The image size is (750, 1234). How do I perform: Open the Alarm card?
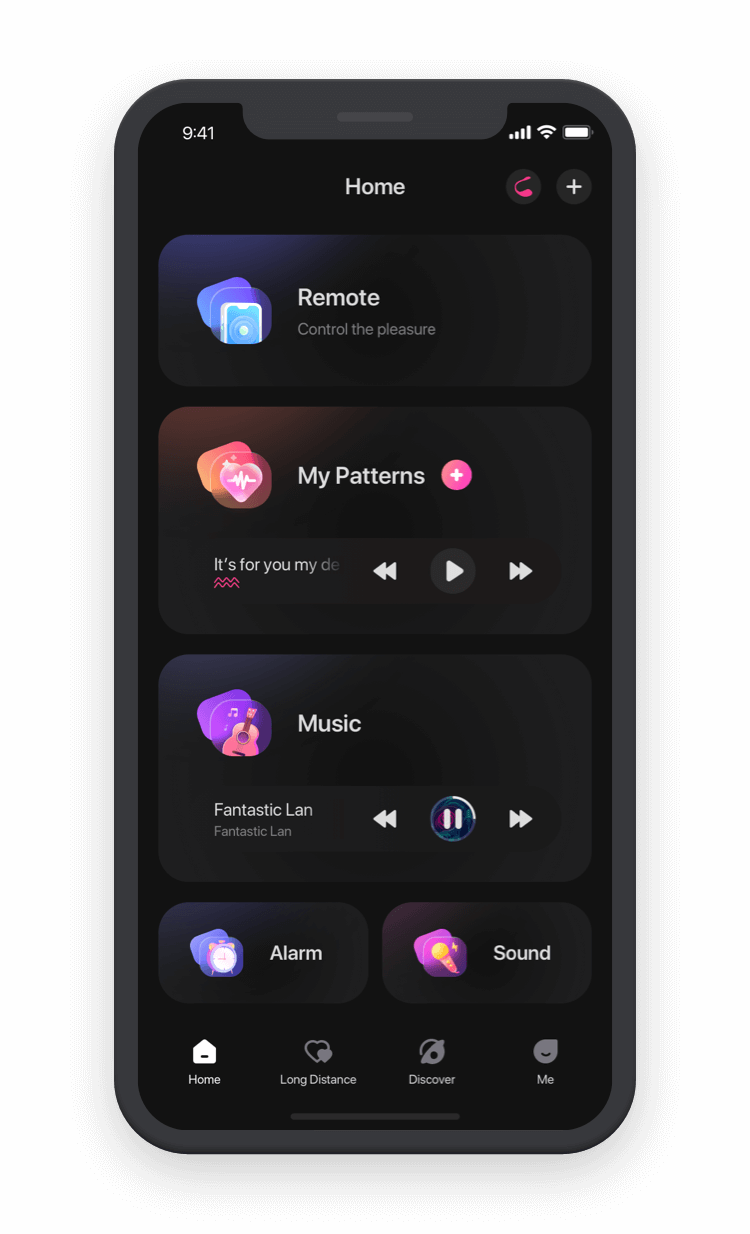click(263, 953)
